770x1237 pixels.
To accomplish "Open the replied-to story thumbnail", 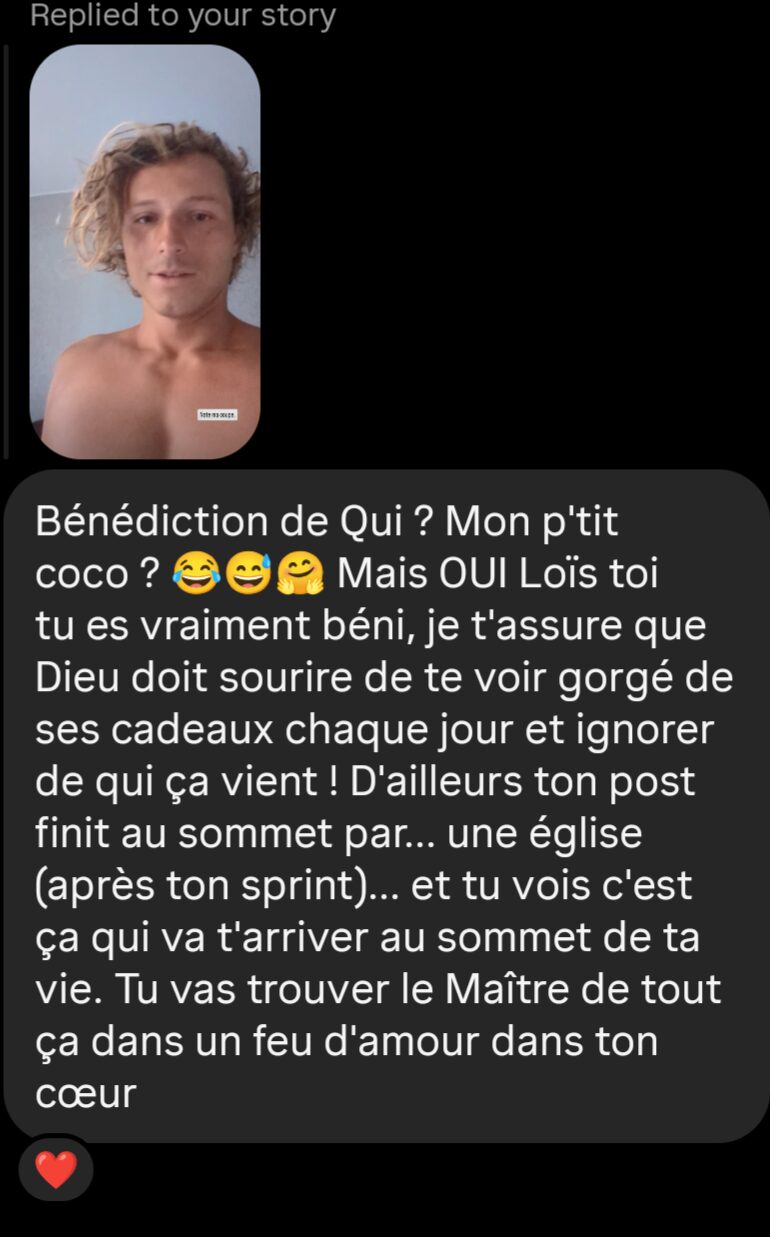I will coord(145,251).
